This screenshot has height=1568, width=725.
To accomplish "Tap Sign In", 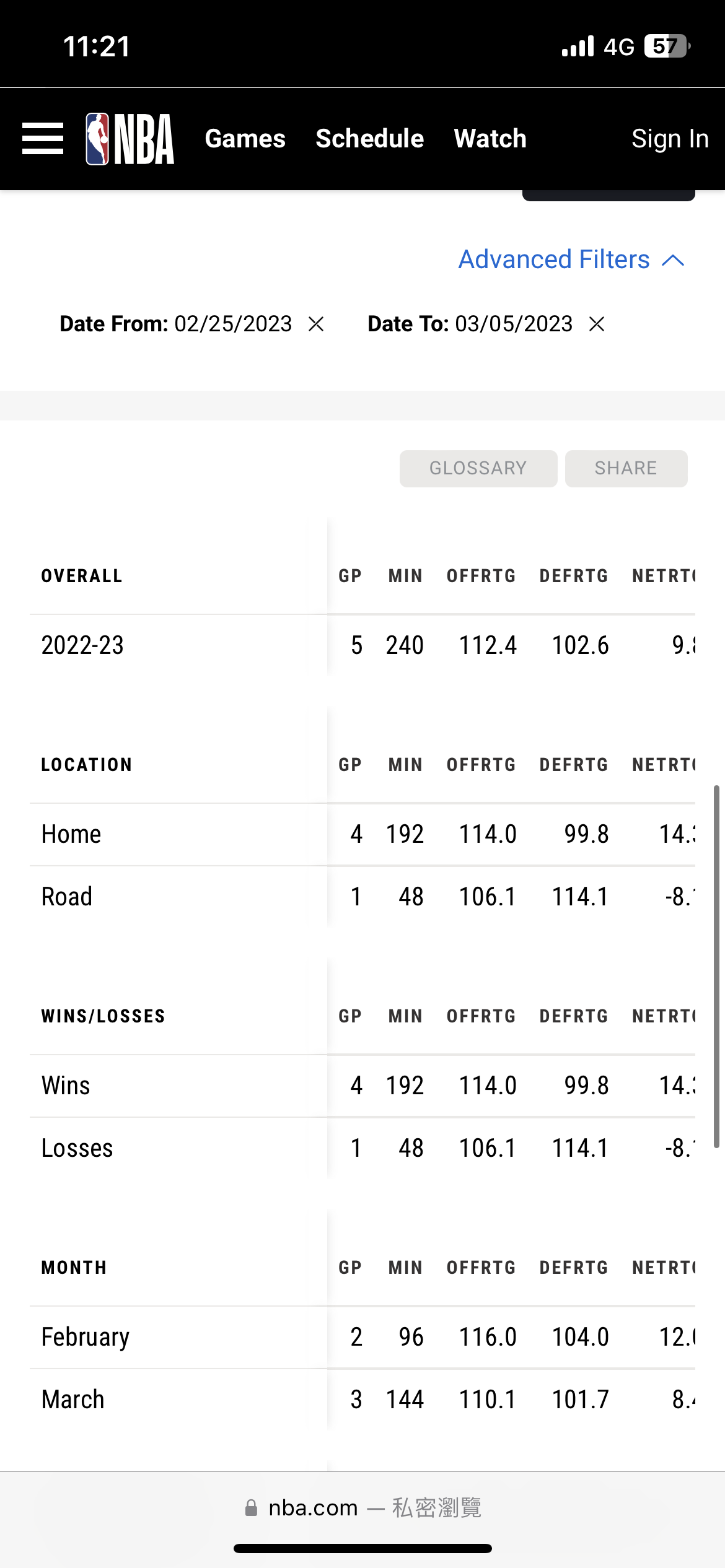I will [670, 139].
